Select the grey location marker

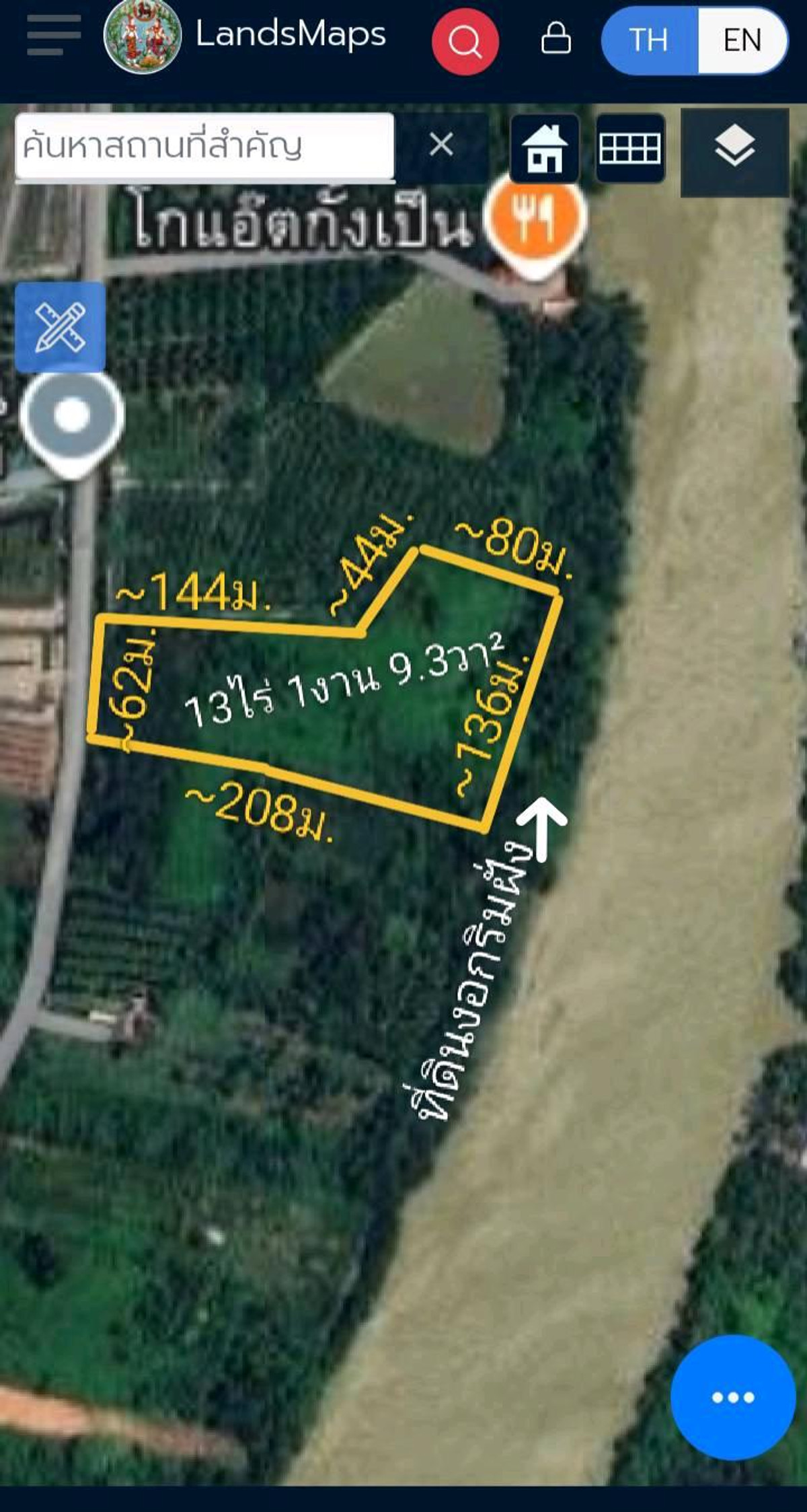pos(73,419)
